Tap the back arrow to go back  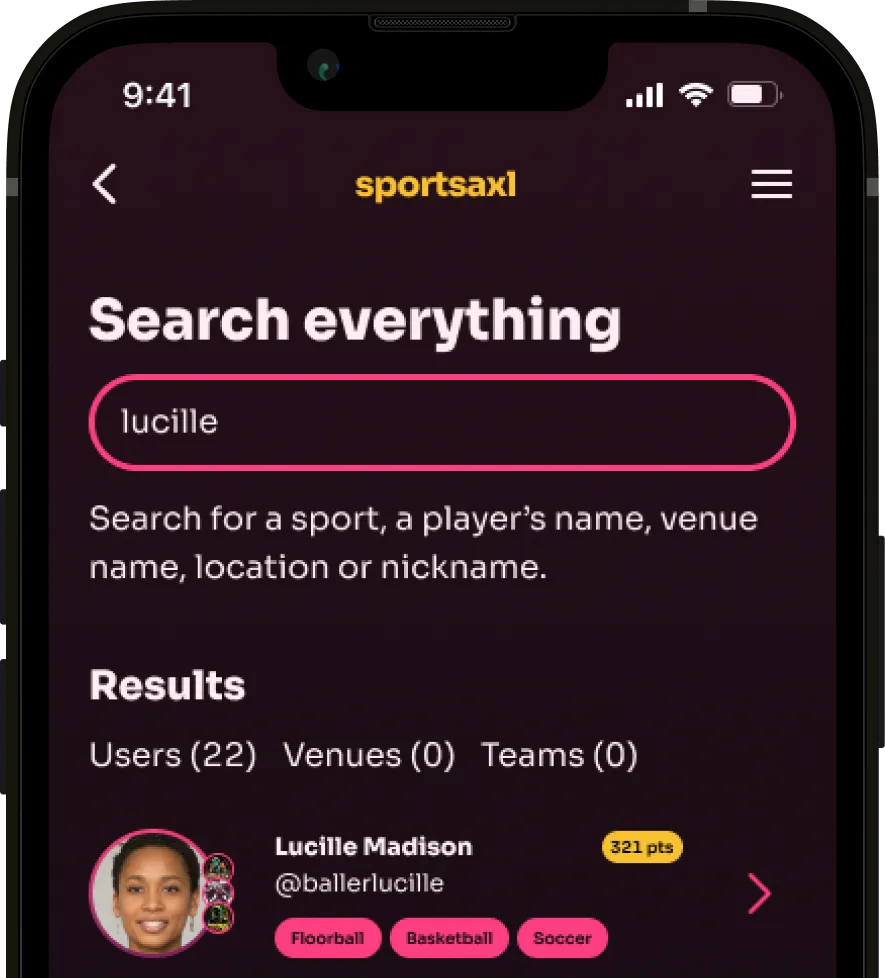tap(103, 184)
